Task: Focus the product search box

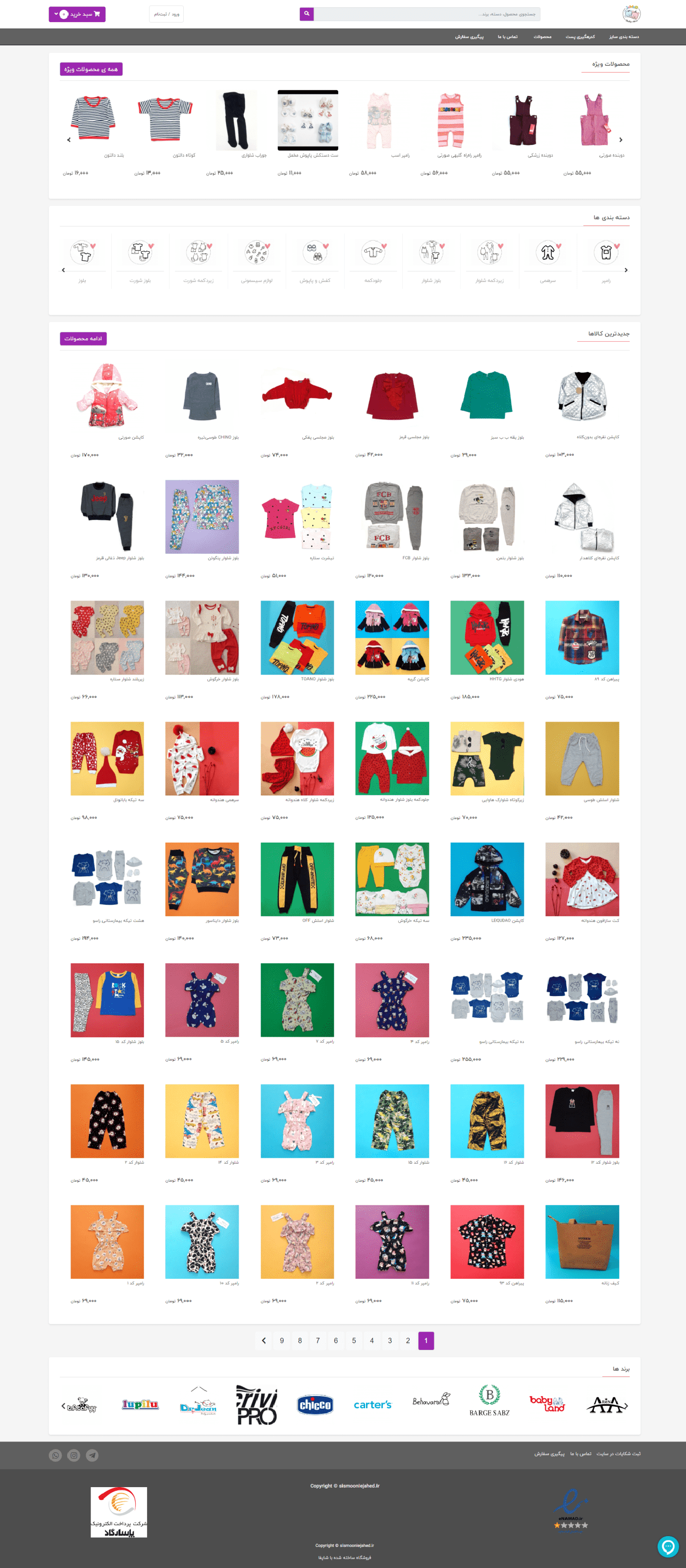Action: 426,14
